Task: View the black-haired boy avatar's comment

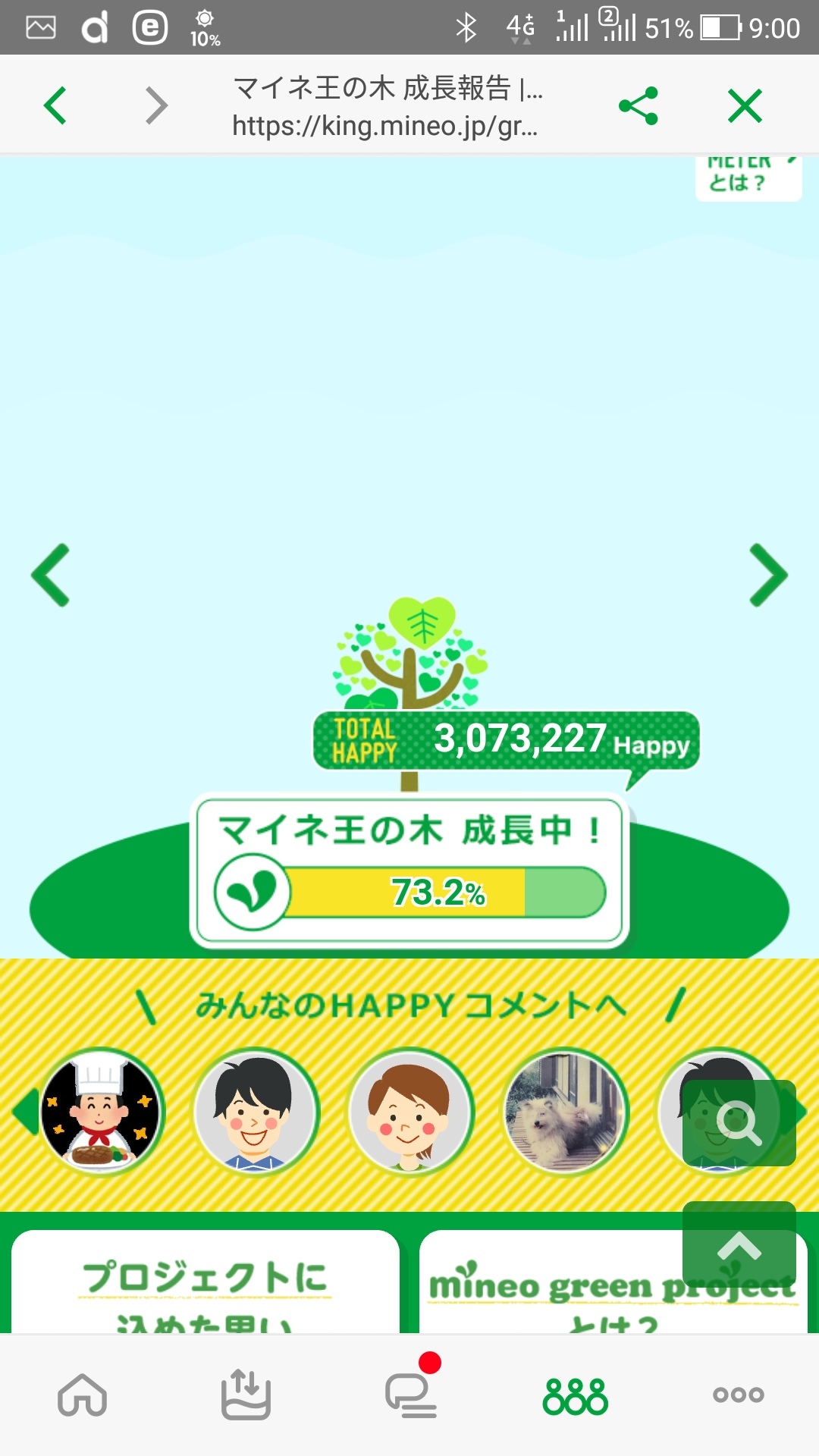Action: click(x=256, y=1112)
